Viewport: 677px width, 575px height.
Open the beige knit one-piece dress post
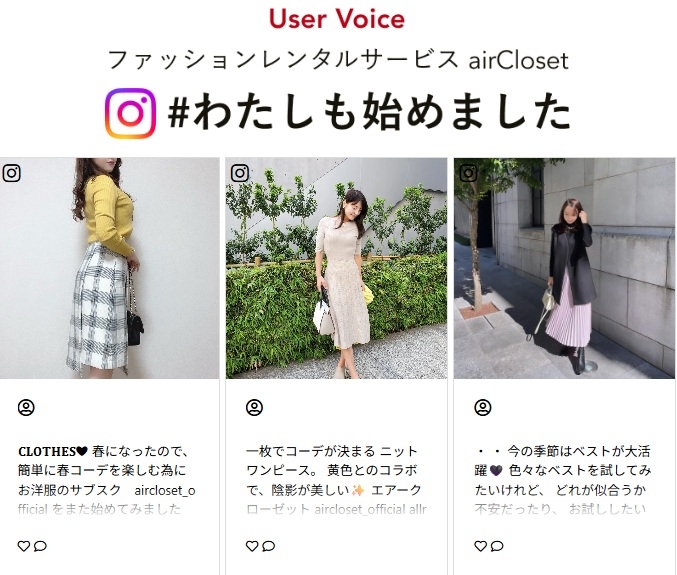pos(336,268)
